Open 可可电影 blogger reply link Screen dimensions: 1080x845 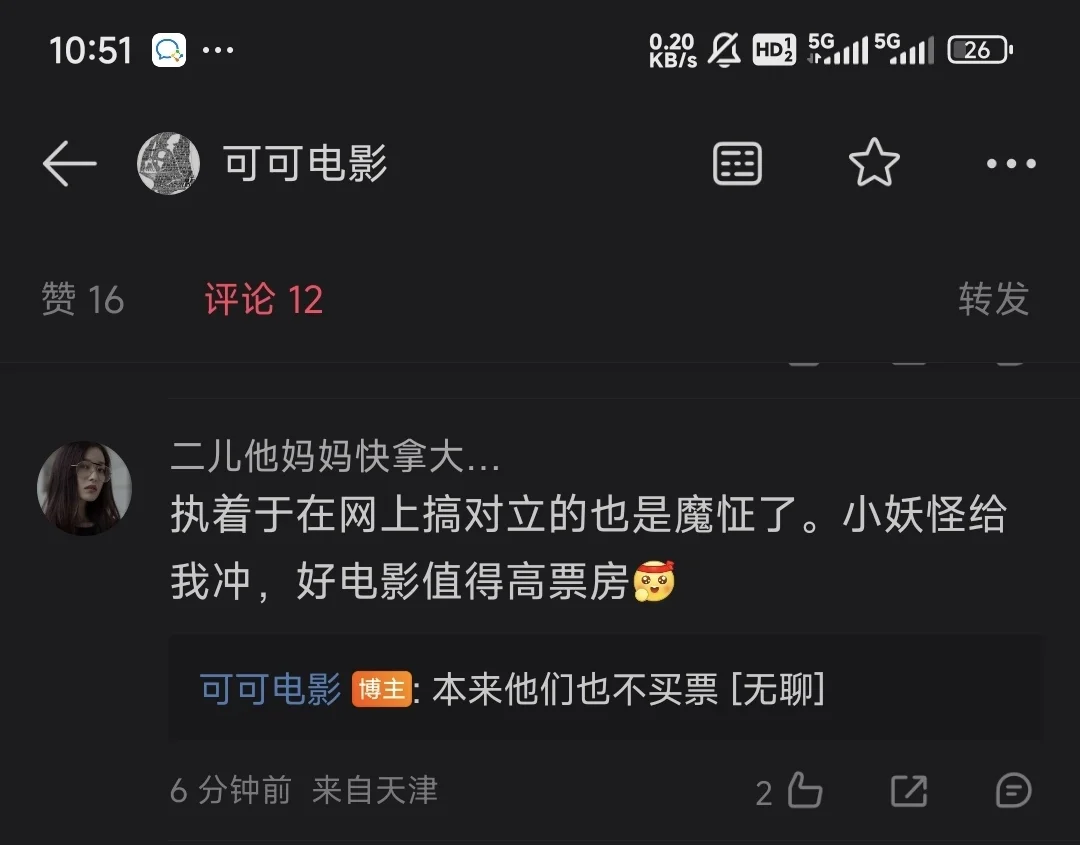click(271, 690)
